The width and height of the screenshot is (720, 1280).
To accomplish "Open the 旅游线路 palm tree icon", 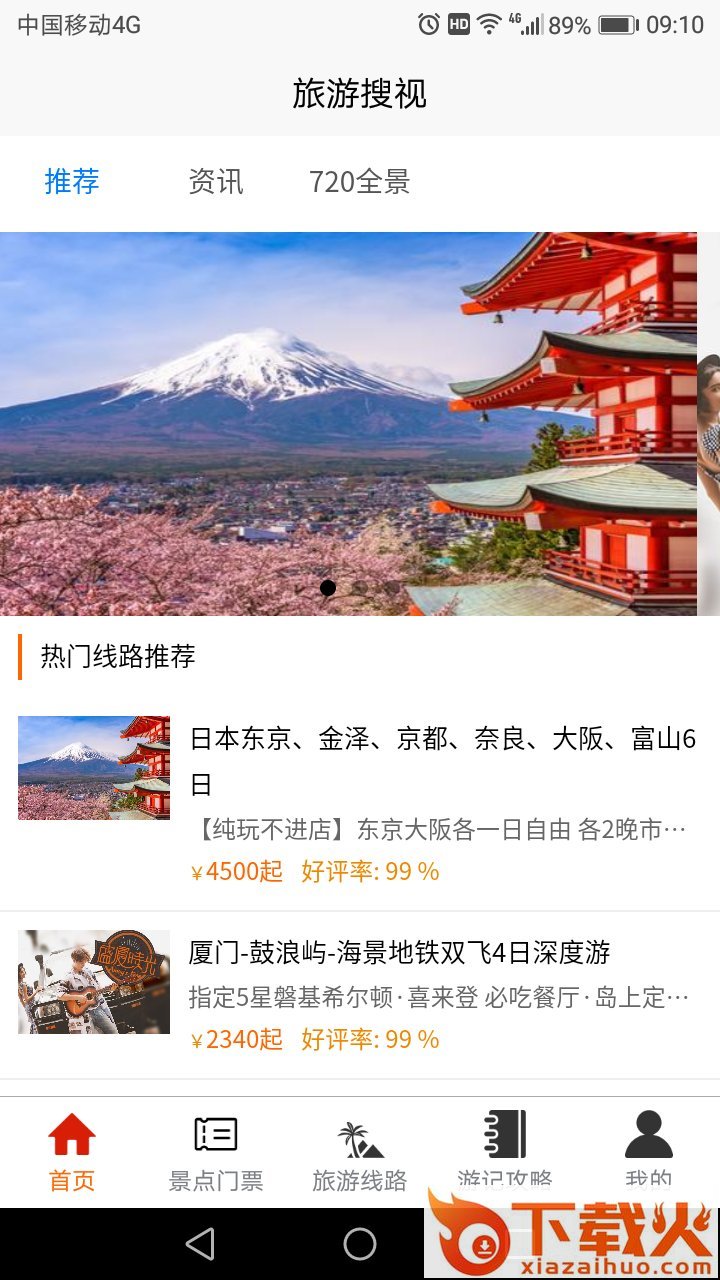I will [357, 1133].
